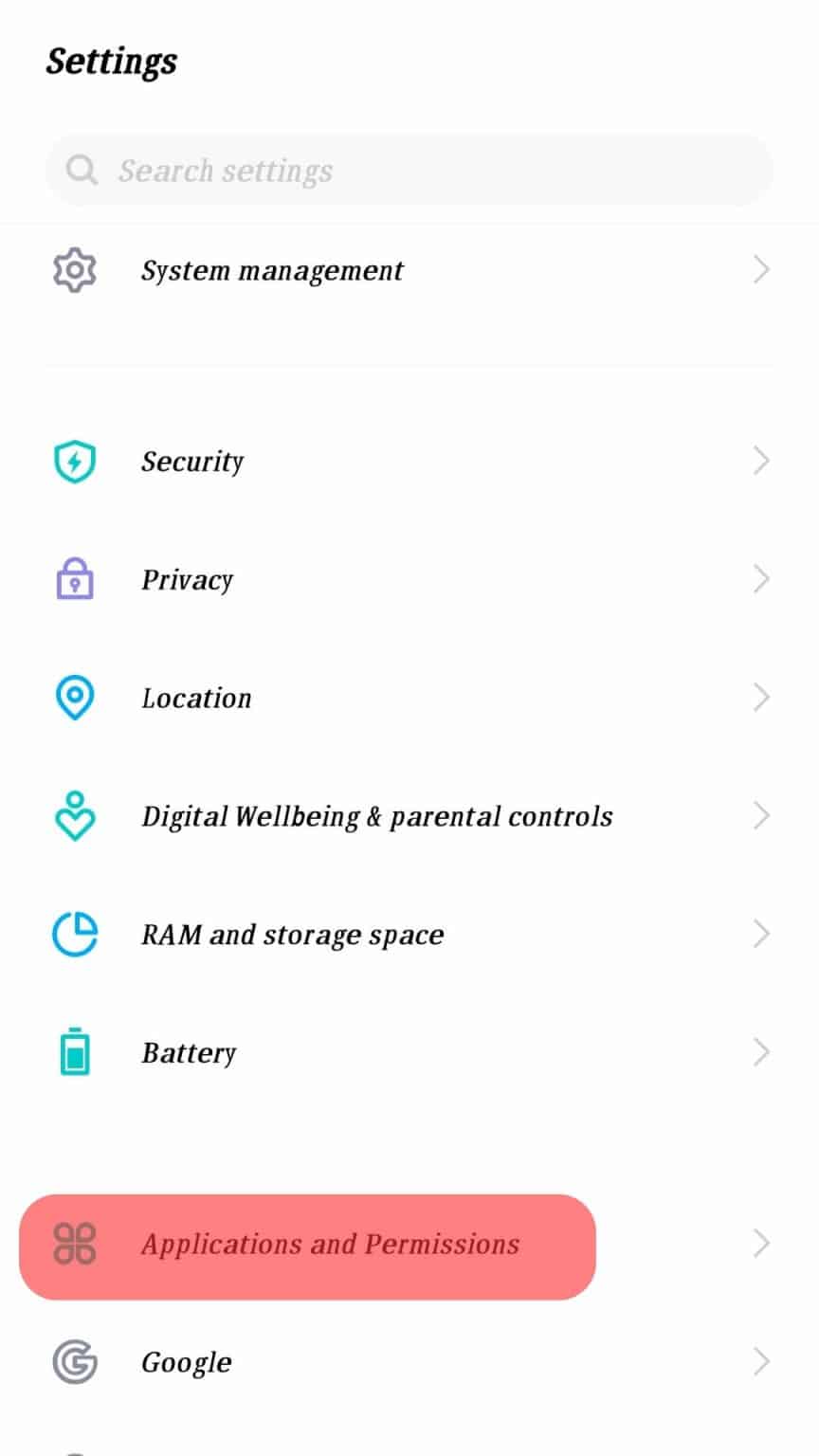The height and width of the screenshot is (1456, 819).
Task: Click the Privacy padlock icon
Action: pos(75,579)
